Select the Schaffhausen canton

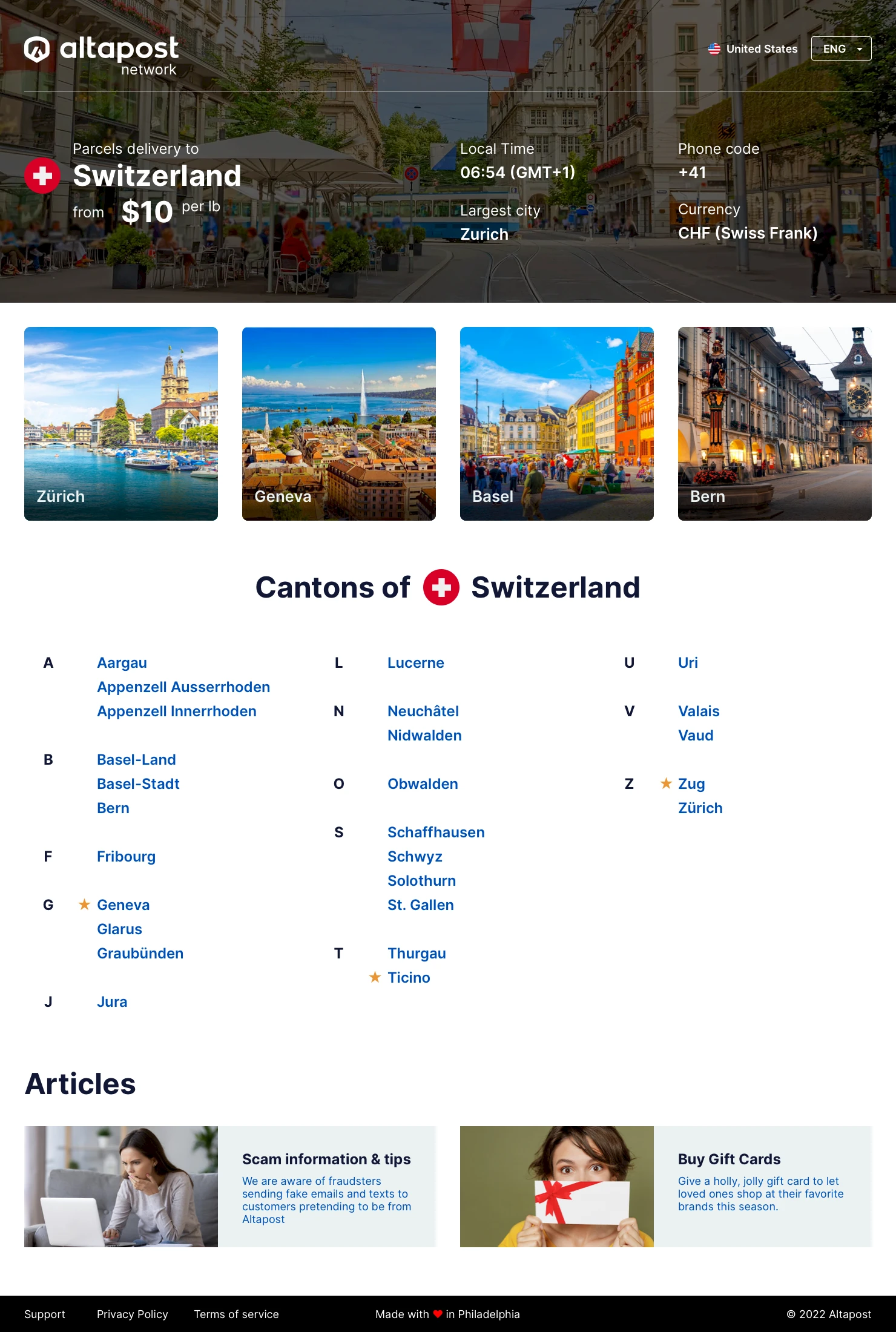[436, 832]
